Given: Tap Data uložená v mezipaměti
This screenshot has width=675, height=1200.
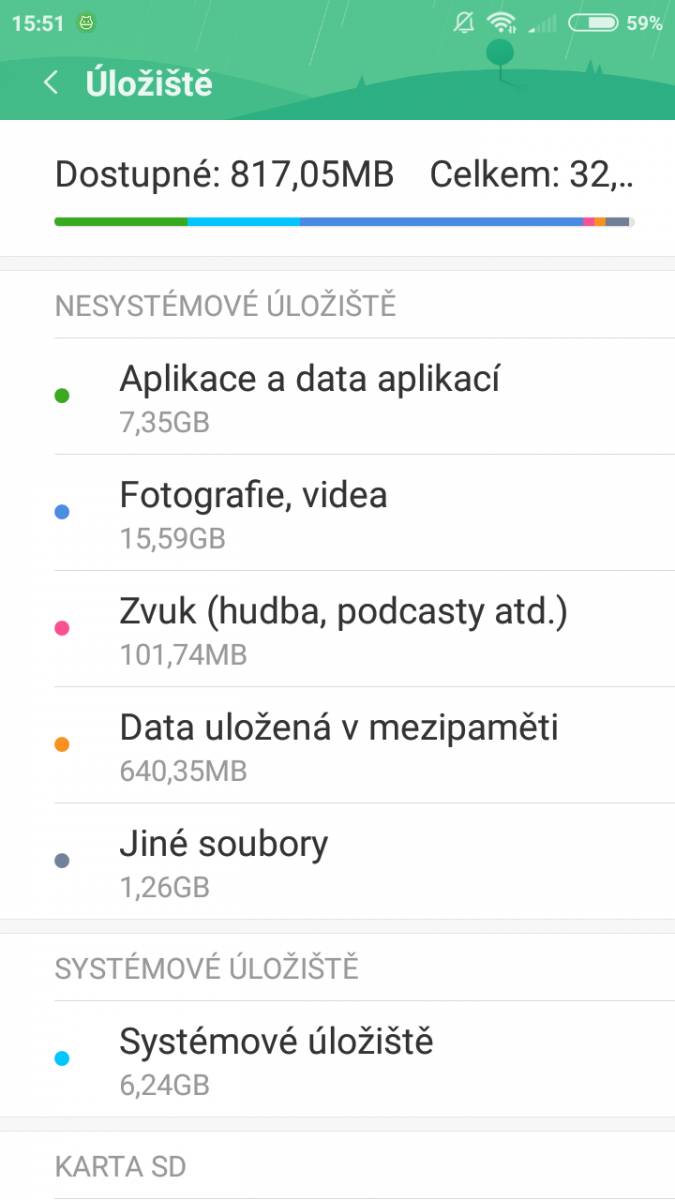Looking at the screenshot, I should pyautogui.click(x=337, y=745).
